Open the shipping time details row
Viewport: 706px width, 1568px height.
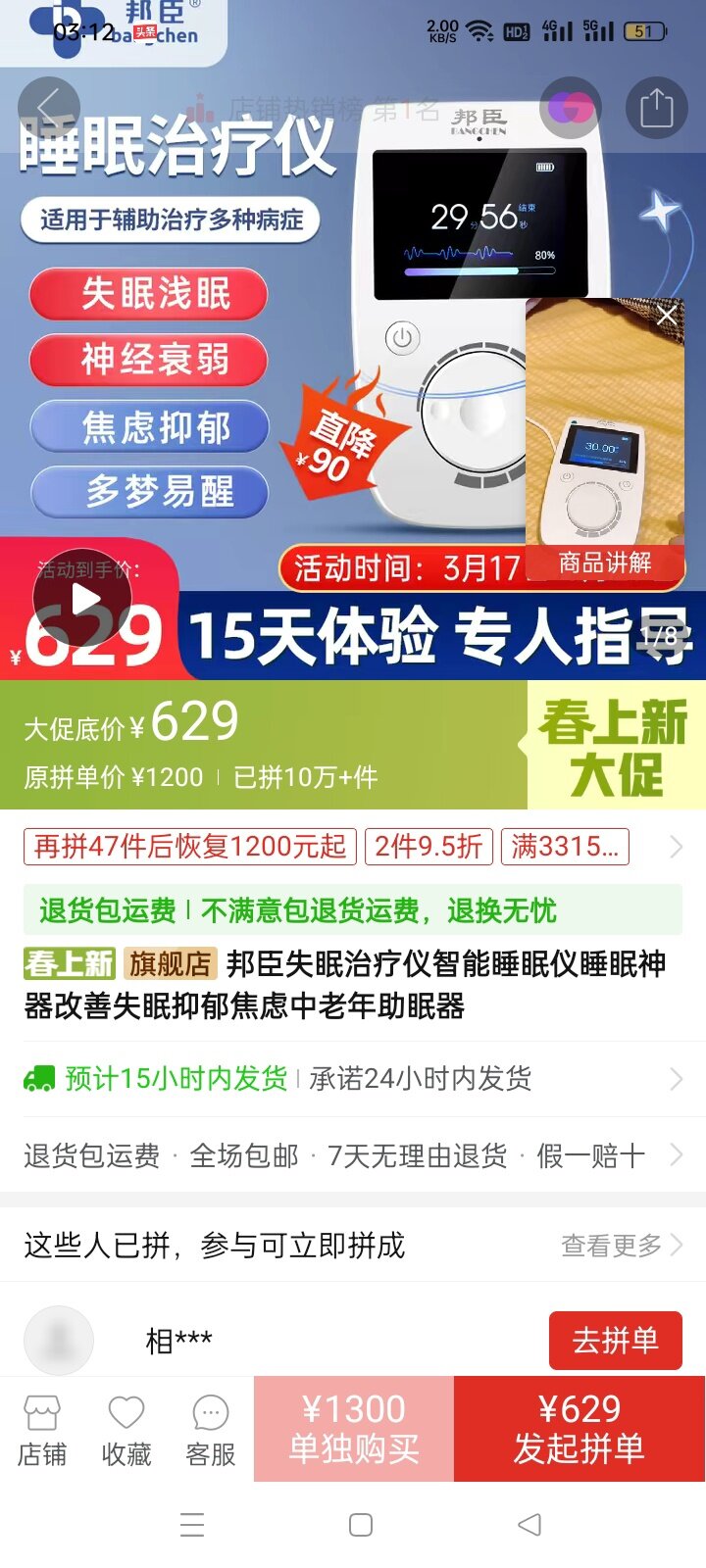point(353,1079)
